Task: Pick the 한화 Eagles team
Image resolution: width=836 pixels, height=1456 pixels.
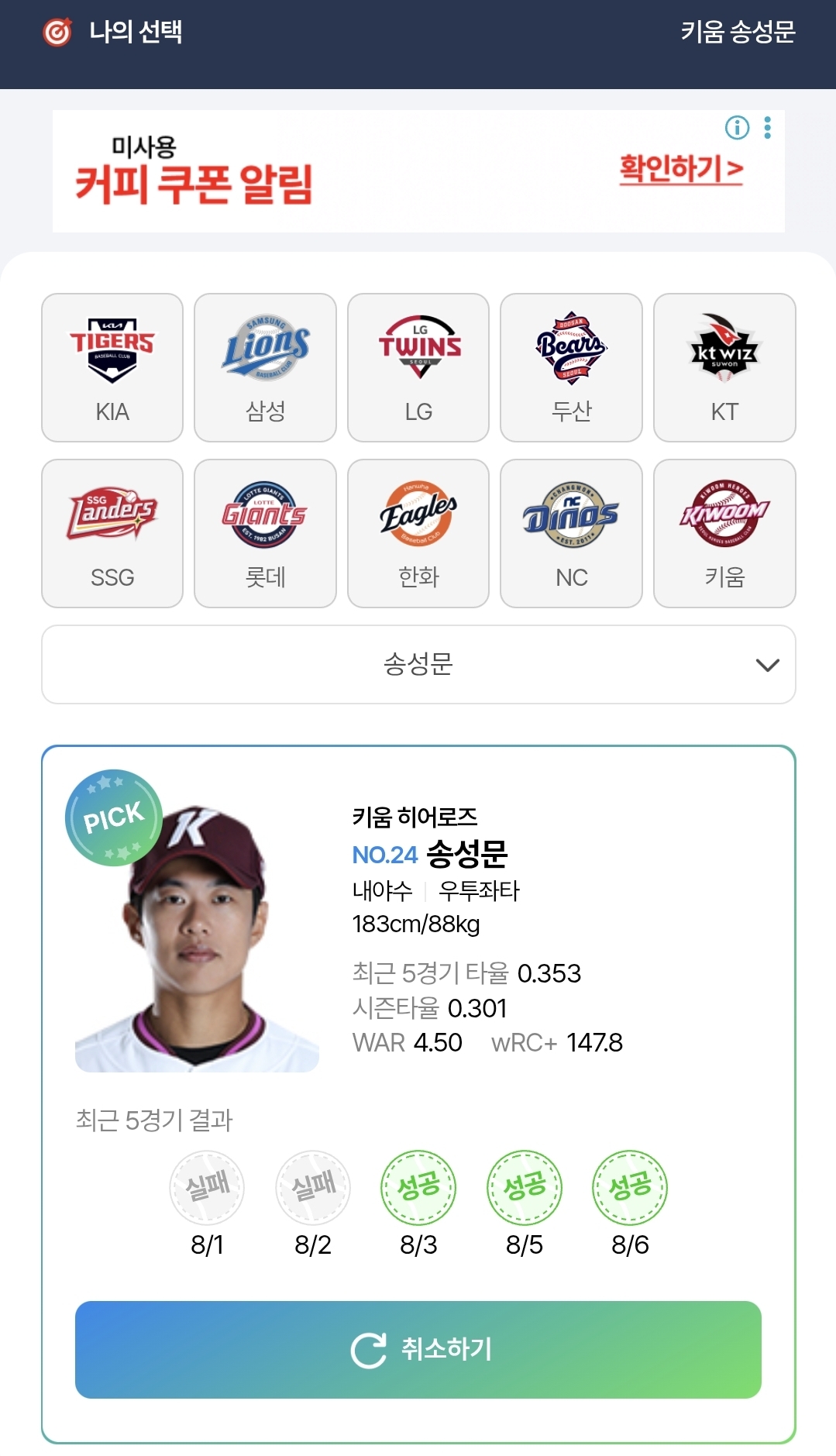Action: [x=418, y=533]
